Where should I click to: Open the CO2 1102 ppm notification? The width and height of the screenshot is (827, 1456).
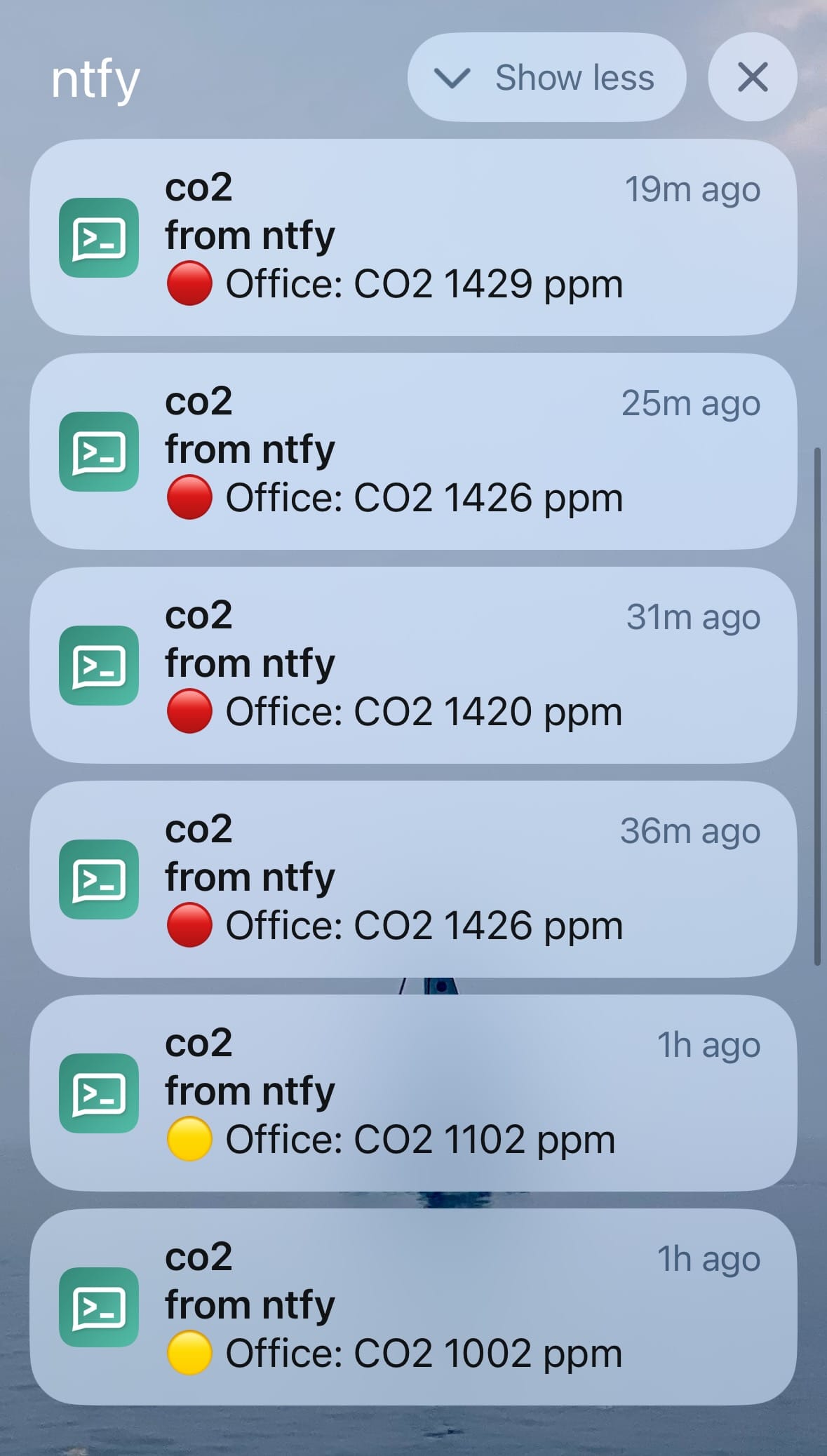(413, 1093)
